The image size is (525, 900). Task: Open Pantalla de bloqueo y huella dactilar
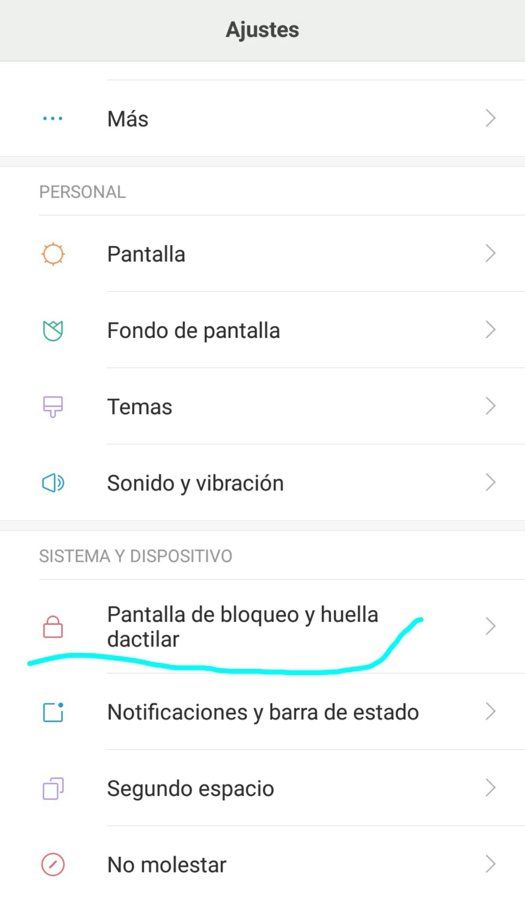click(262, 626)
